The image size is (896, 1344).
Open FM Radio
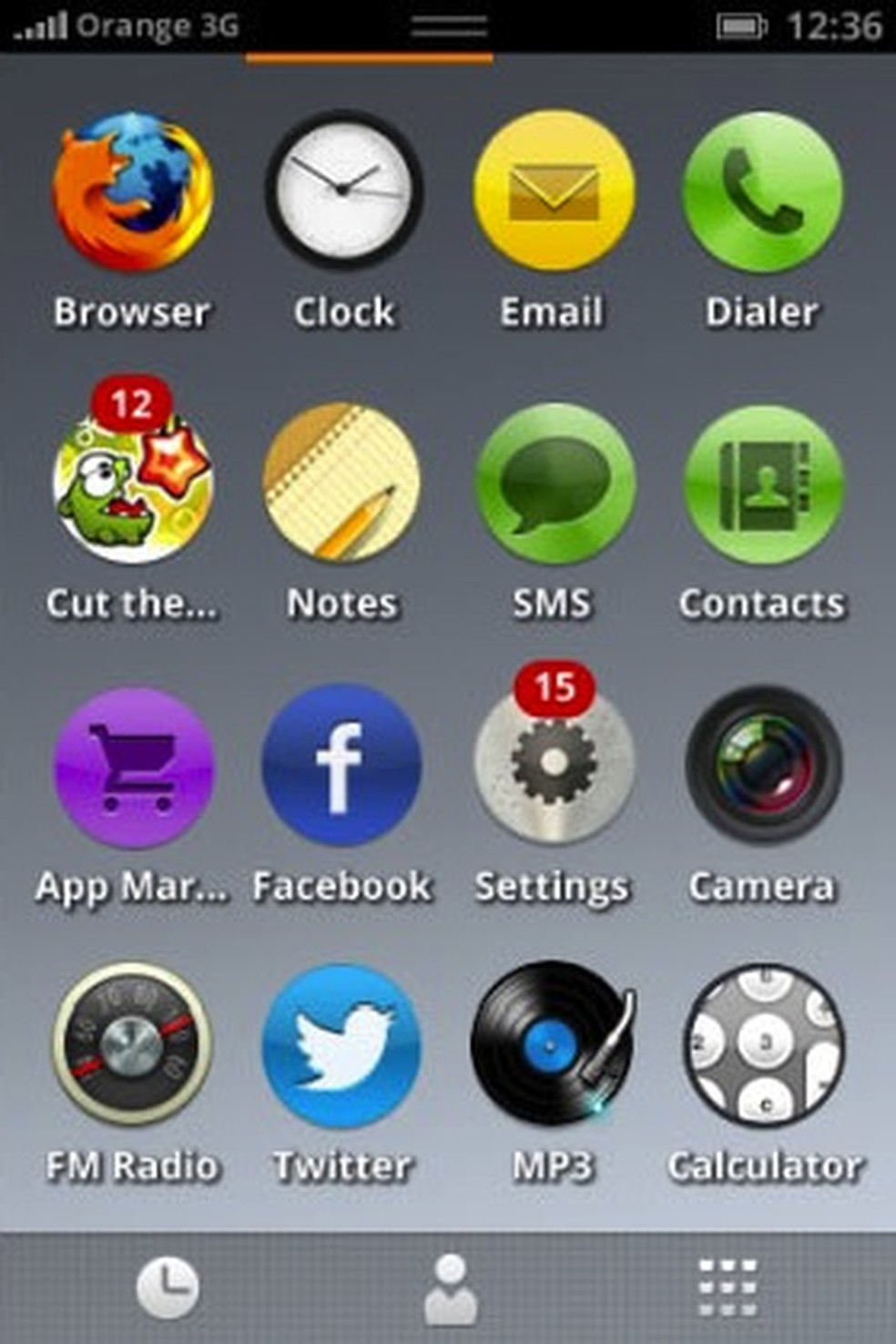[x=133, y=1045]
